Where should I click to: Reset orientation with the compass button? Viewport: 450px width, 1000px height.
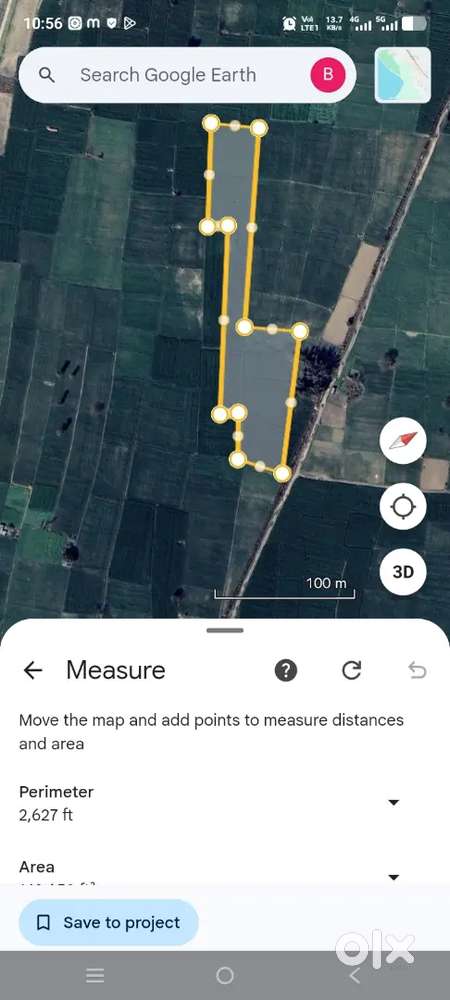pos(403,441)
